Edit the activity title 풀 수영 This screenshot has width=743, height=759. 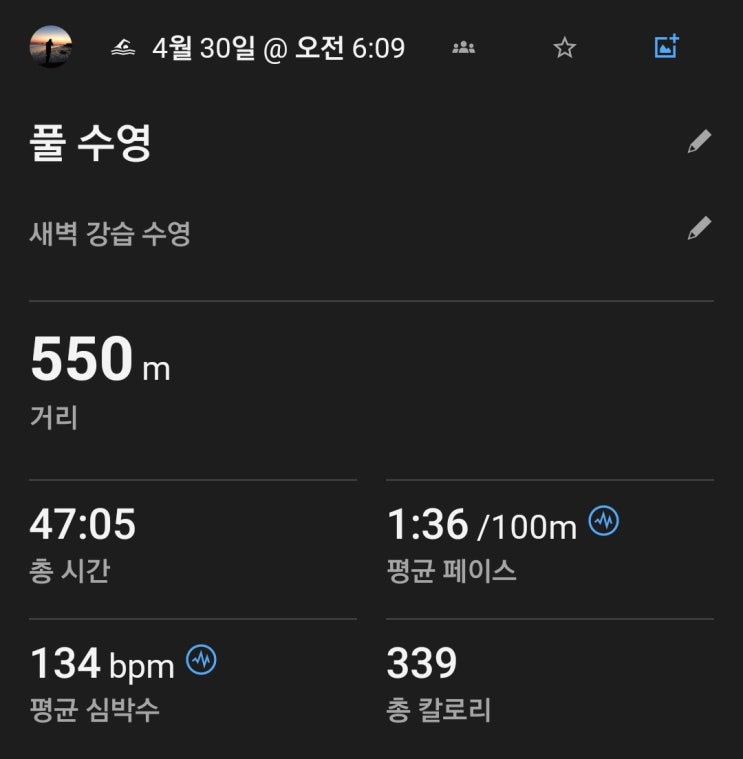pyautogui.click(x=699, y=142)
